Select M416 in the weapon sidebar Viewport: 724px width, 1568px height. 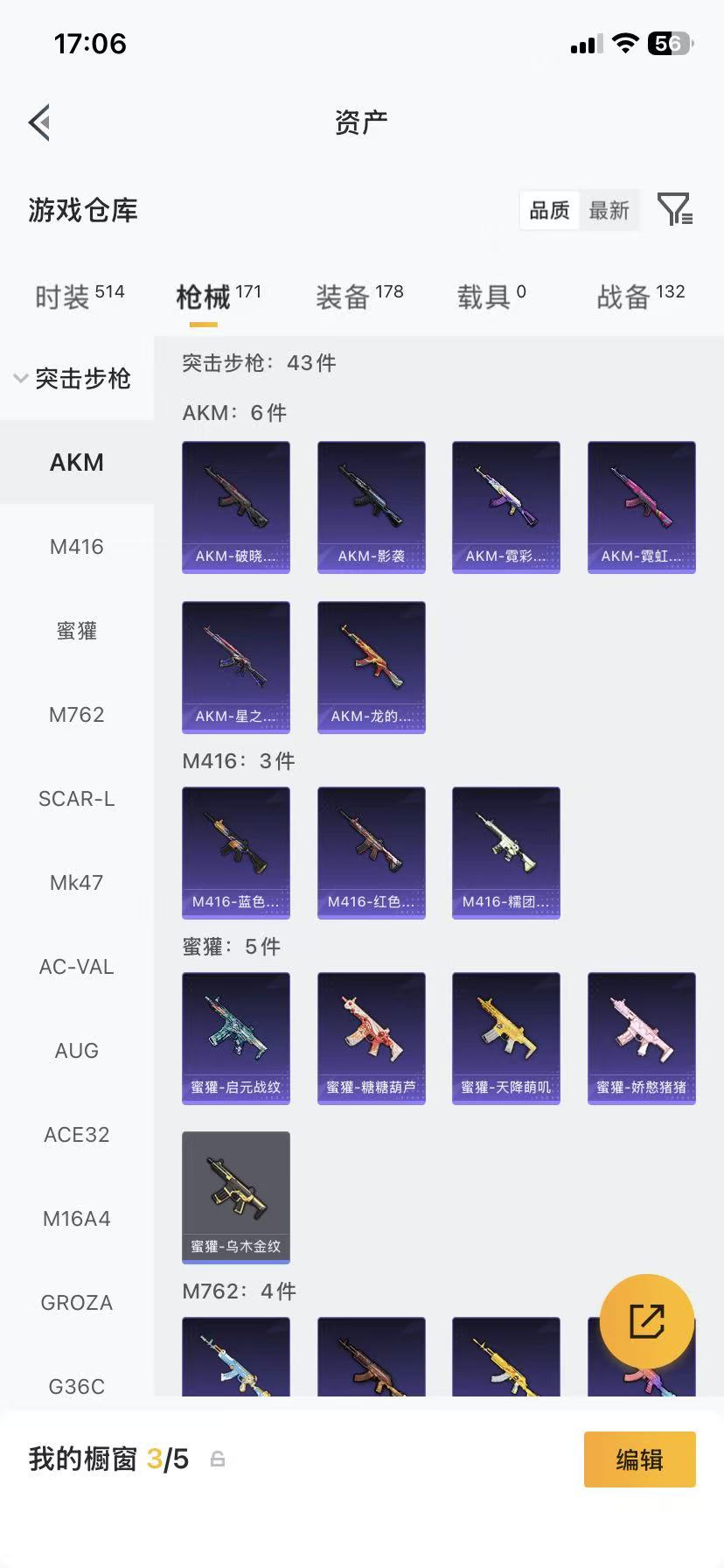pyautogui.click(x=77, y=547)
